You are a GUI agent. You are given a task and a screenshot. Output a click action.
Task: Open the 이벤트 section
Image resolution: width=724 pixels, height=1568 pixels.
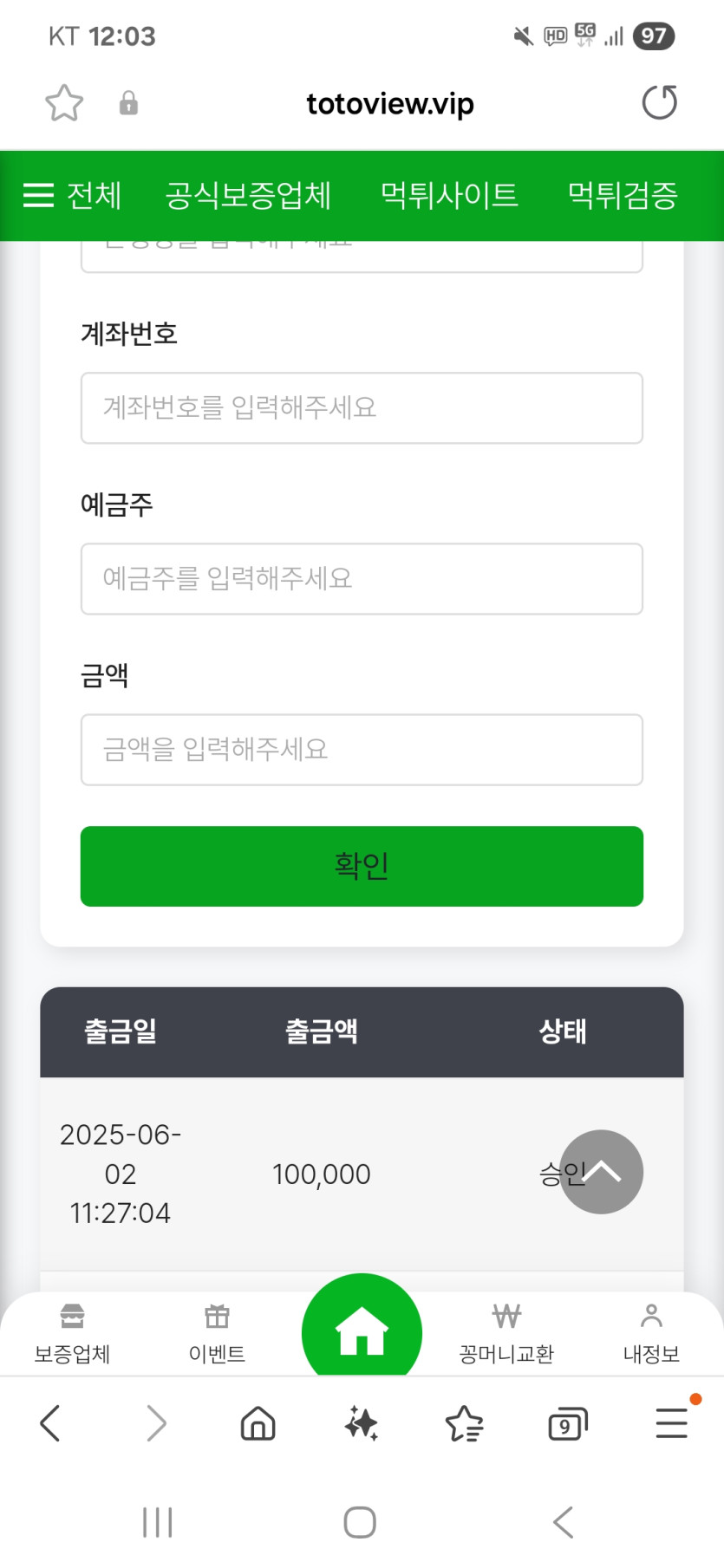[x=217, y=1333]
